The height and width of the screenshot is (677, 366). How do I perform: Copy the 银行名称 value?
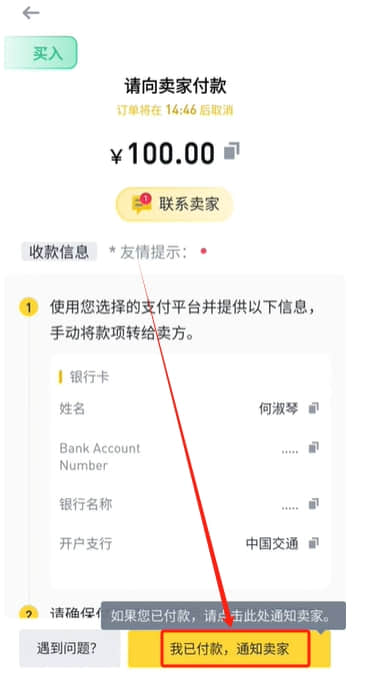(314, 504)
